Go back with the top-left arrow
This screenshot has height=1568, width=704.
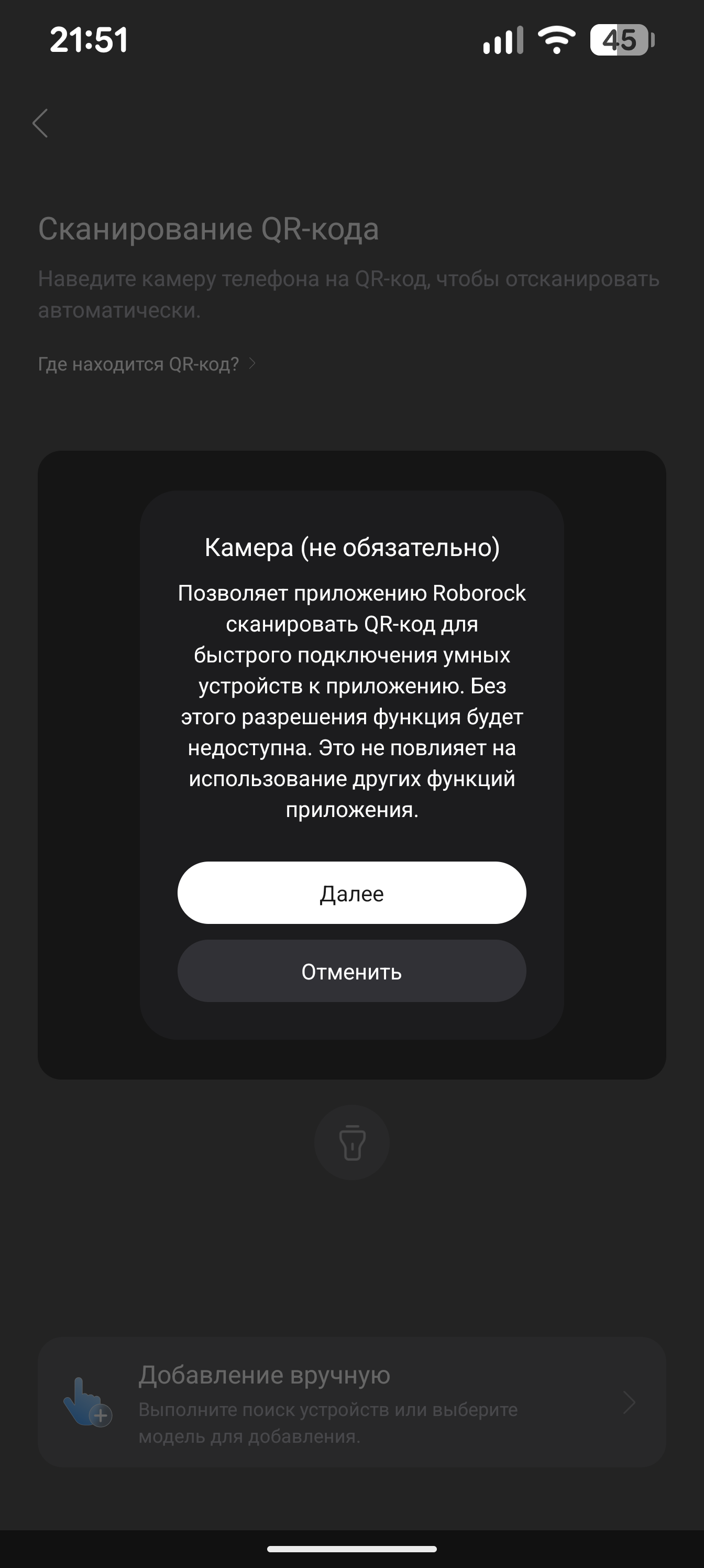[40, 124]
